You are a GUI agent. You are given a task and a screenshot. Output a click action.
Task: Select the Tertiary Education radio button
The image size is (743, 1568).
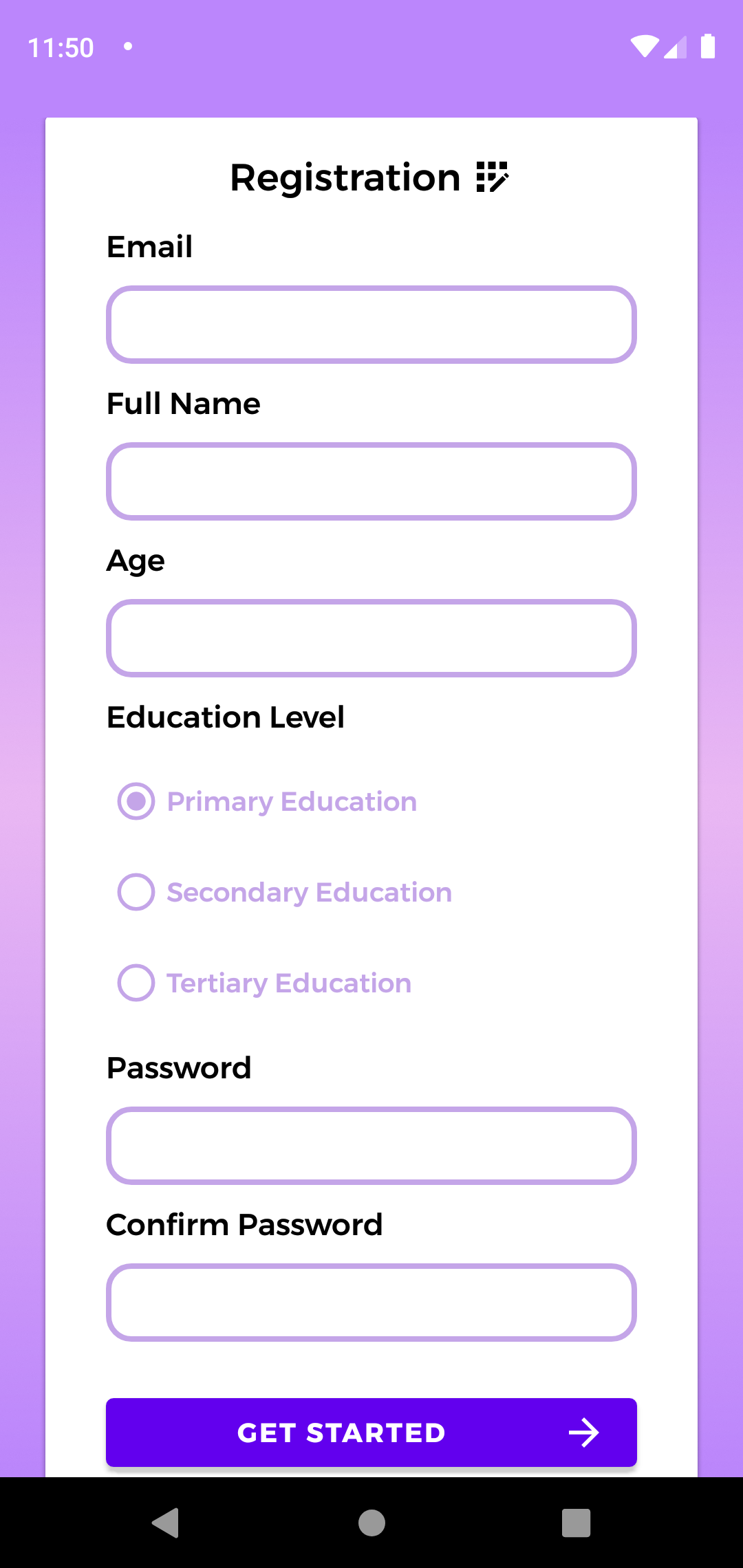click(136, 983)
